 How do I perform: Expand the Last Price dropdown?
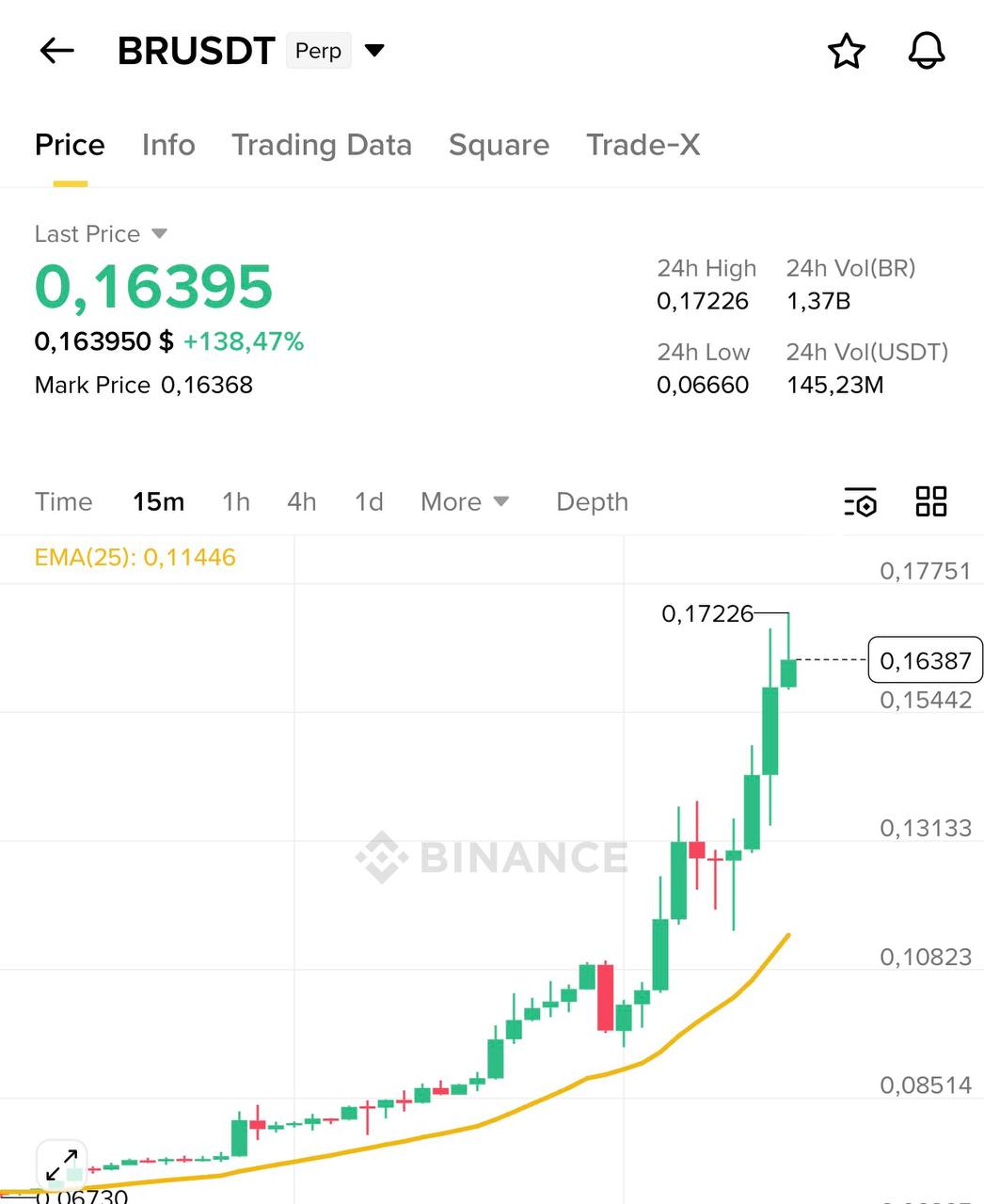158,233
